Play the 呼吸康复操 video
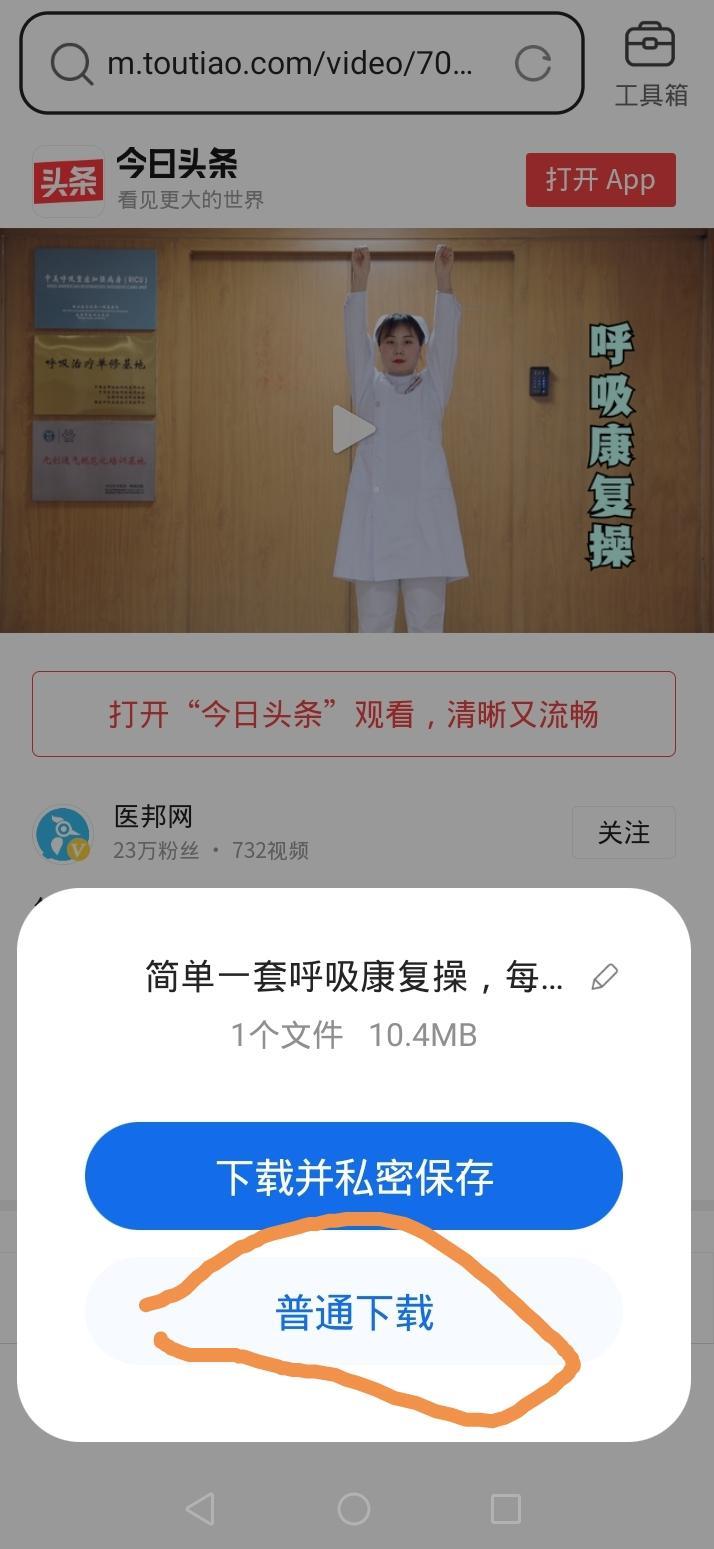This screenshot has height=1549, width=714. [x=353, y=430]
